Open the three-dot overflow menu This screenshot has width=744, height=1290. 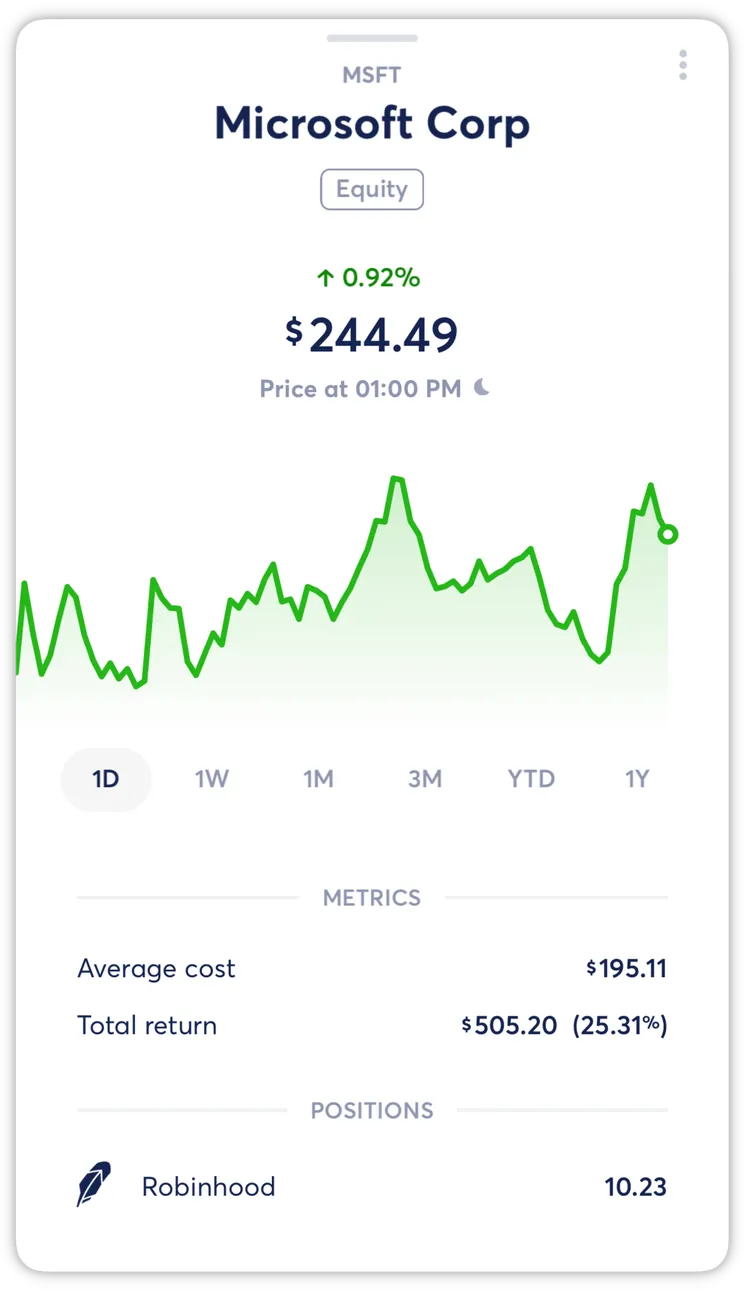(683, 65)
